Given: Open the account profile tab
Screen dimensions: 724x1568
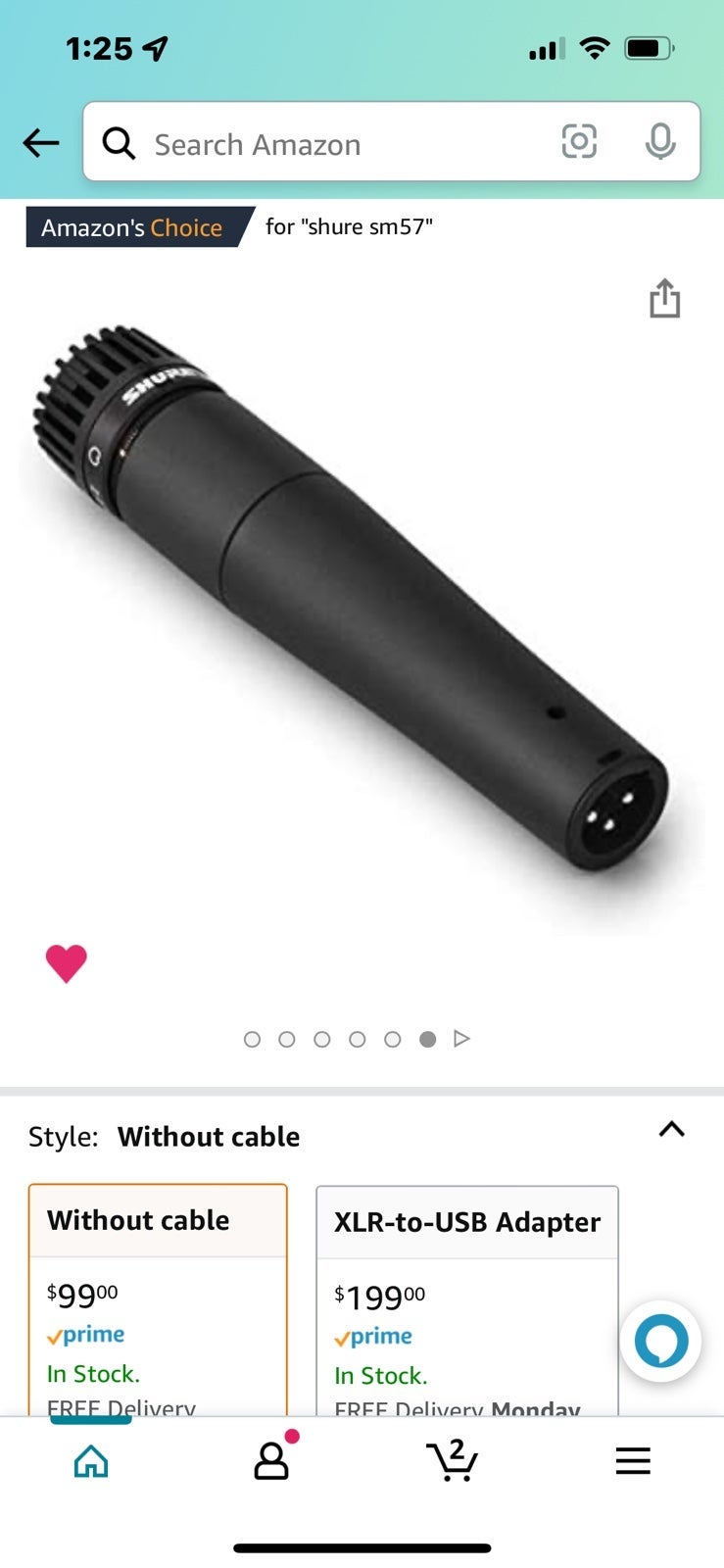Looking at the screenshot, I should click(272, 1458).
